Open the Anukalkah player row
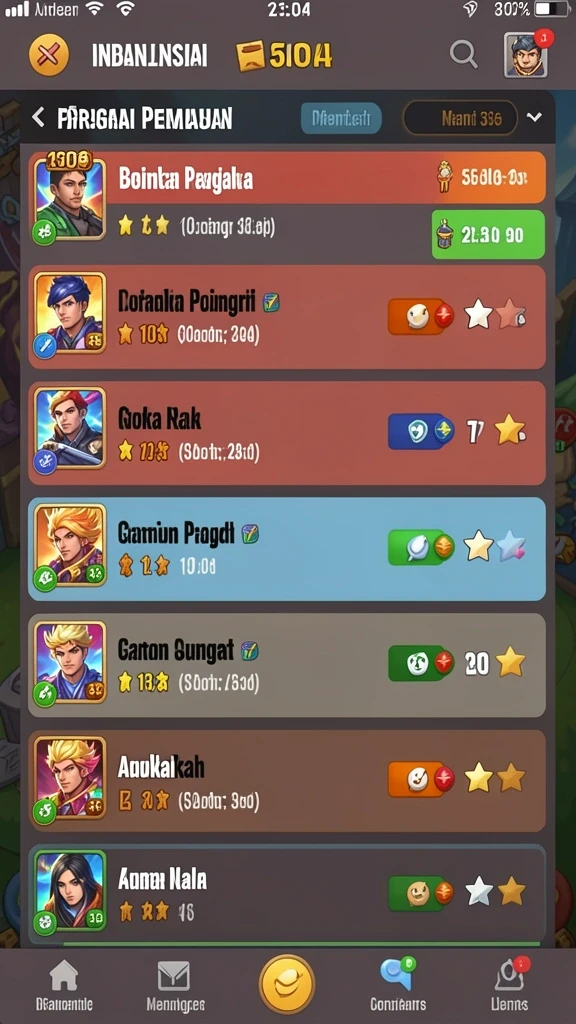The height and width of the screenshot is (1024, 576). (287, 780)
